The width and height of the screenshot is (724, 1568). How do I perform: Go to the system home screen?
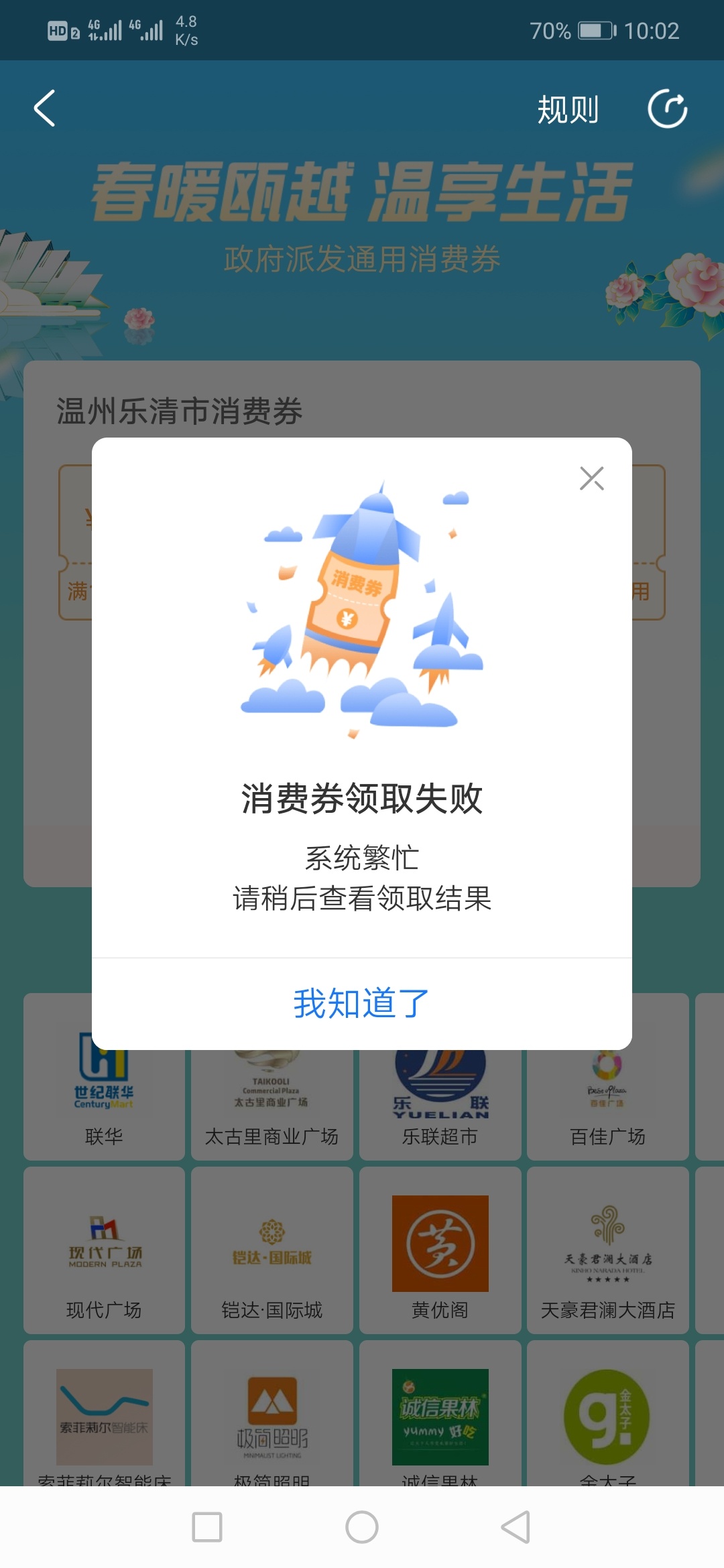pyautogui.click(x=361, y=1527)
